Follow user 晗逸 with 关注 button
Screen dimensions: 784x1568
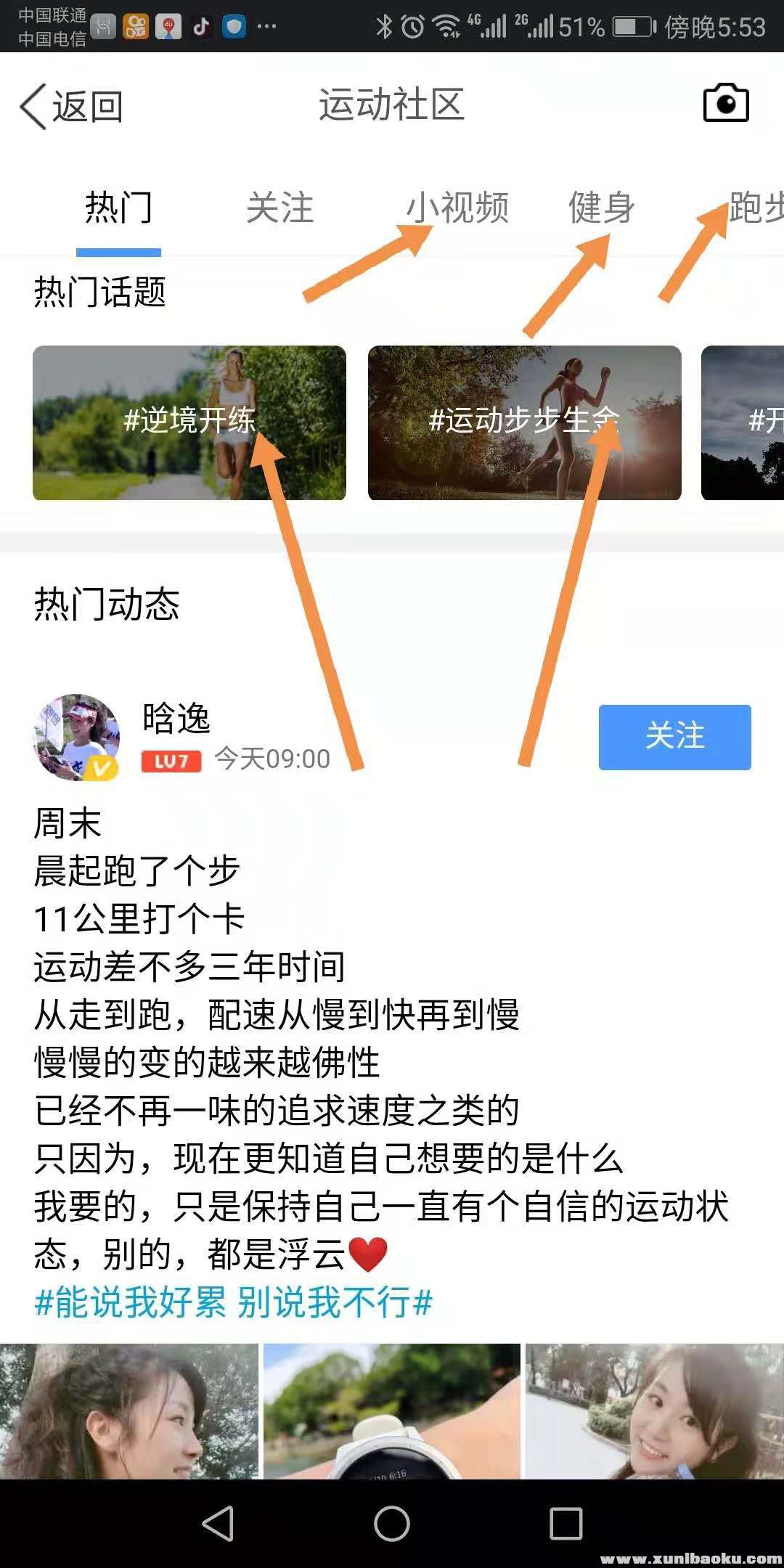(x=674, y=736)
